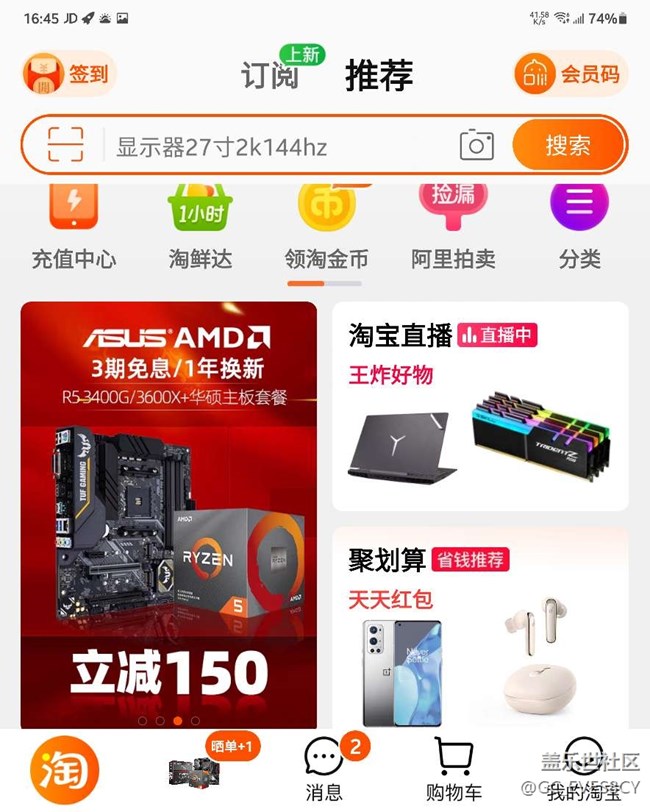Screen dimensions: 650x812
Task: Open 阿里拍卖
Action: pyautogui.click(x=453, y=226)
